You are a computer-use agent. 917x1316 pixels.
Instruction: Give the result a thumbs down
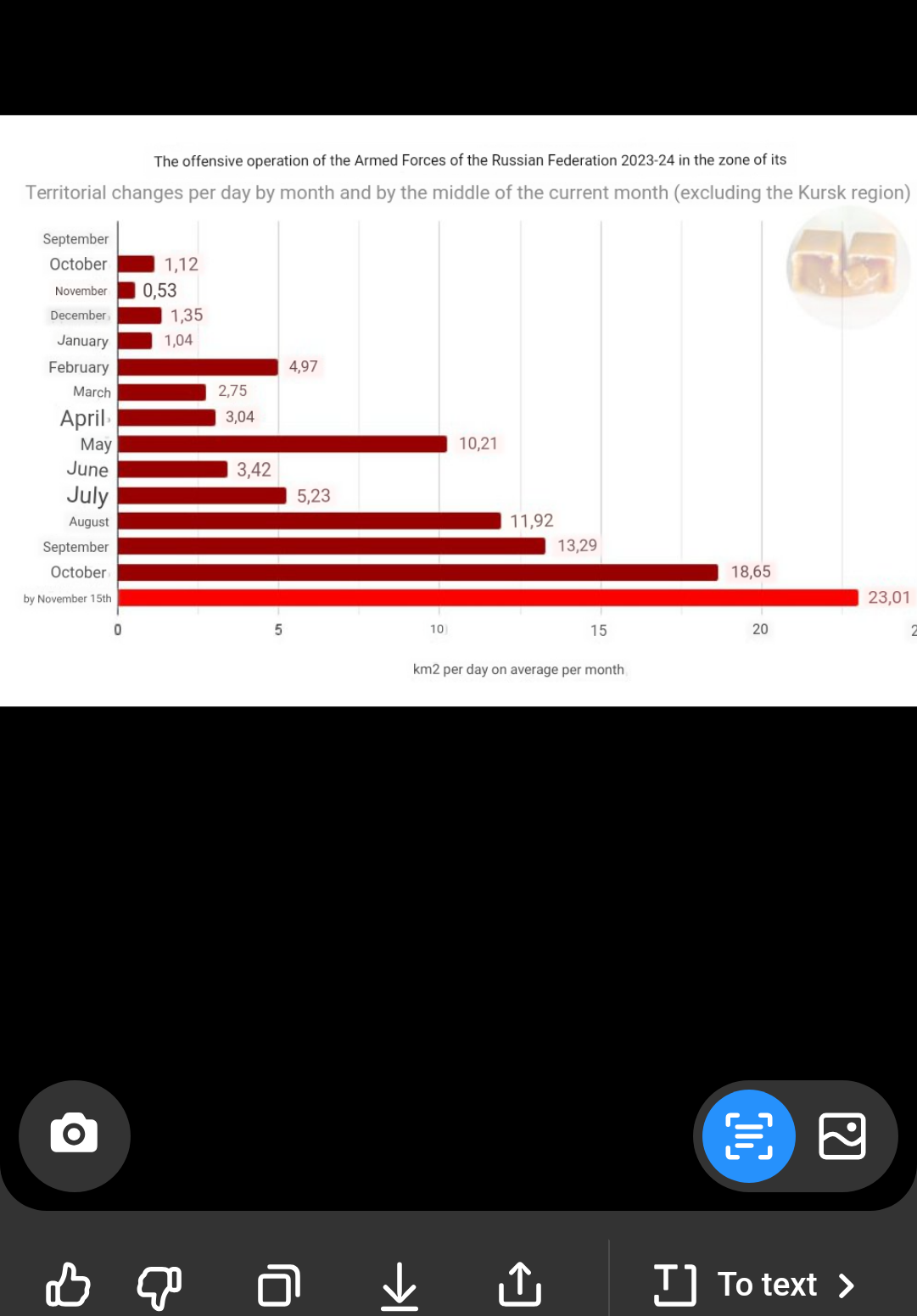pos(159,1285)
